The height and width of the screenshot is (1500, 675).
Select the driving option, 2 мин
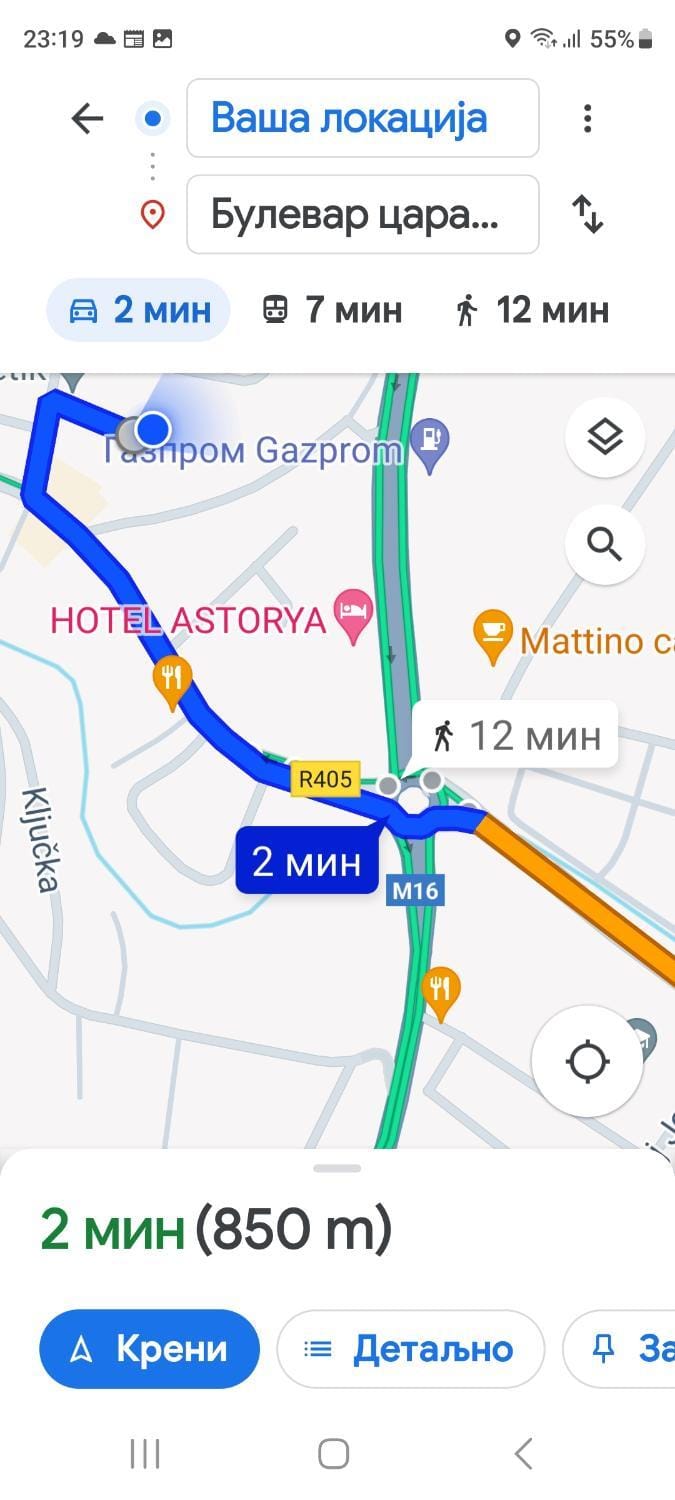pyautogui.click(x=139, y=310)
